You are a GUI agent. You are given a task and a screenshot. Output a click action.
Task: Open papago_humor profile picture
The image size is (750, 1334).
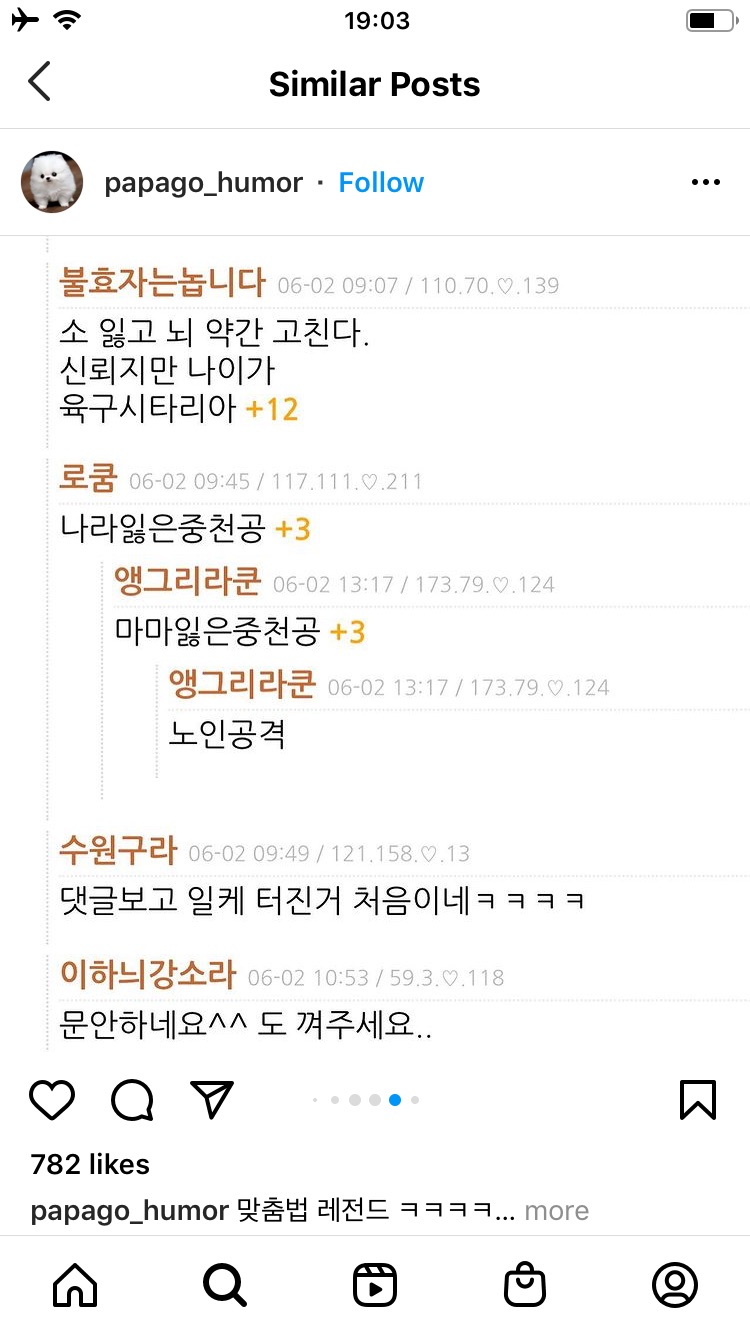[52, 183]
